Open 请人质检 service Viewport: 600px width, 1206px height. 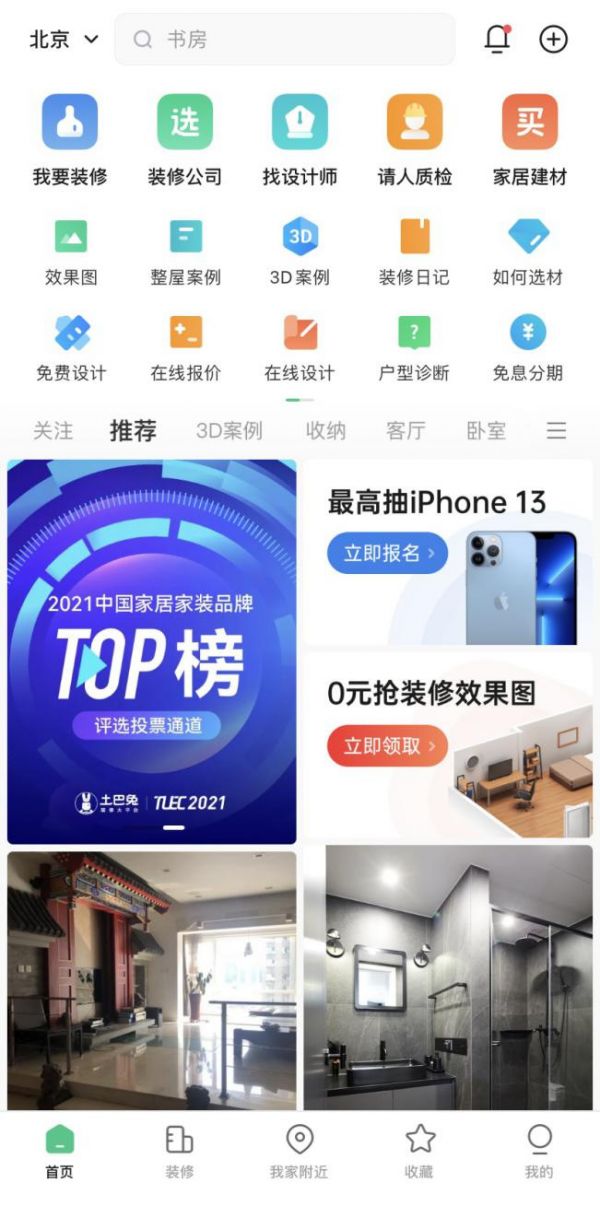coord(415,140)
